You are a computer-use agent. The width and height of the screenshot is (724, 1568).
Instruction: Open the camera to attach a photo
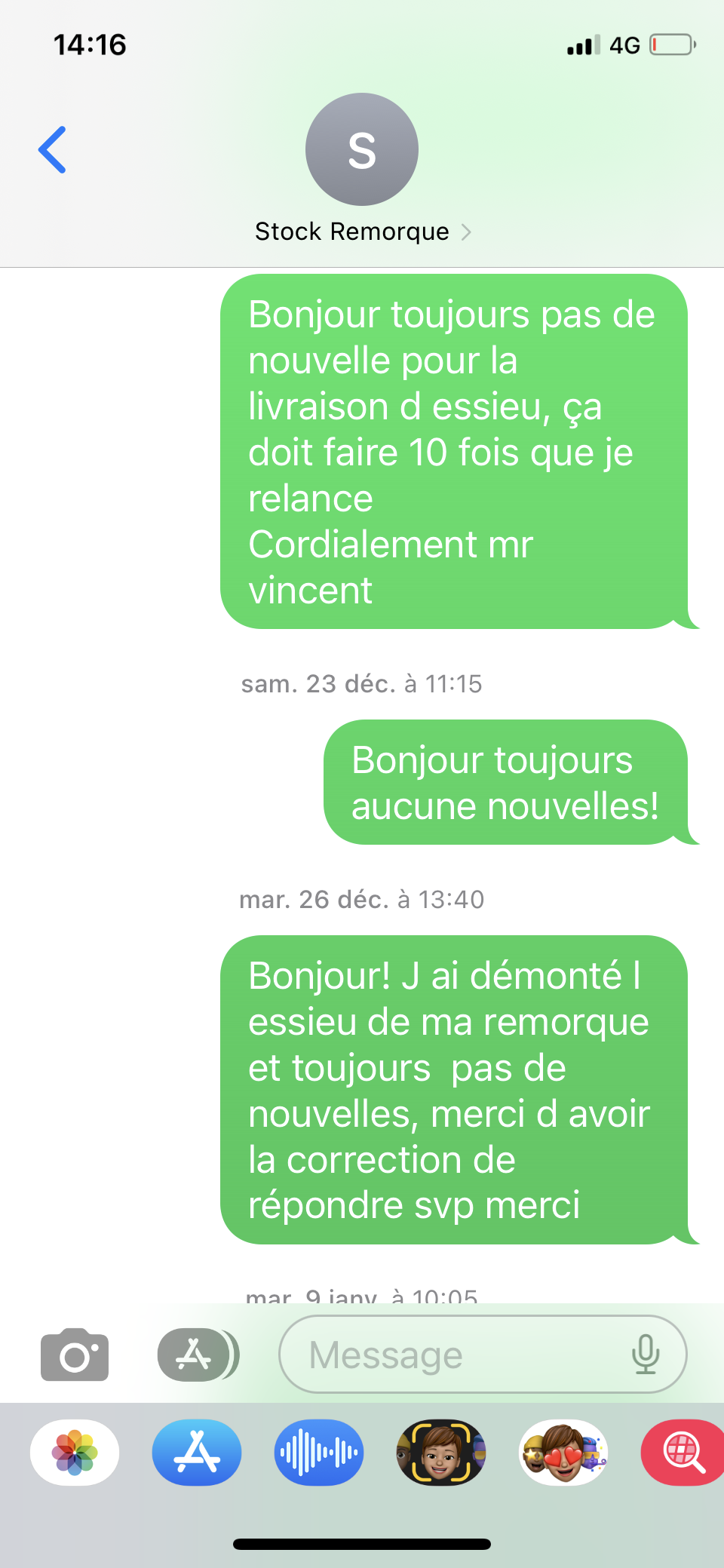(x=75, y=1355)
